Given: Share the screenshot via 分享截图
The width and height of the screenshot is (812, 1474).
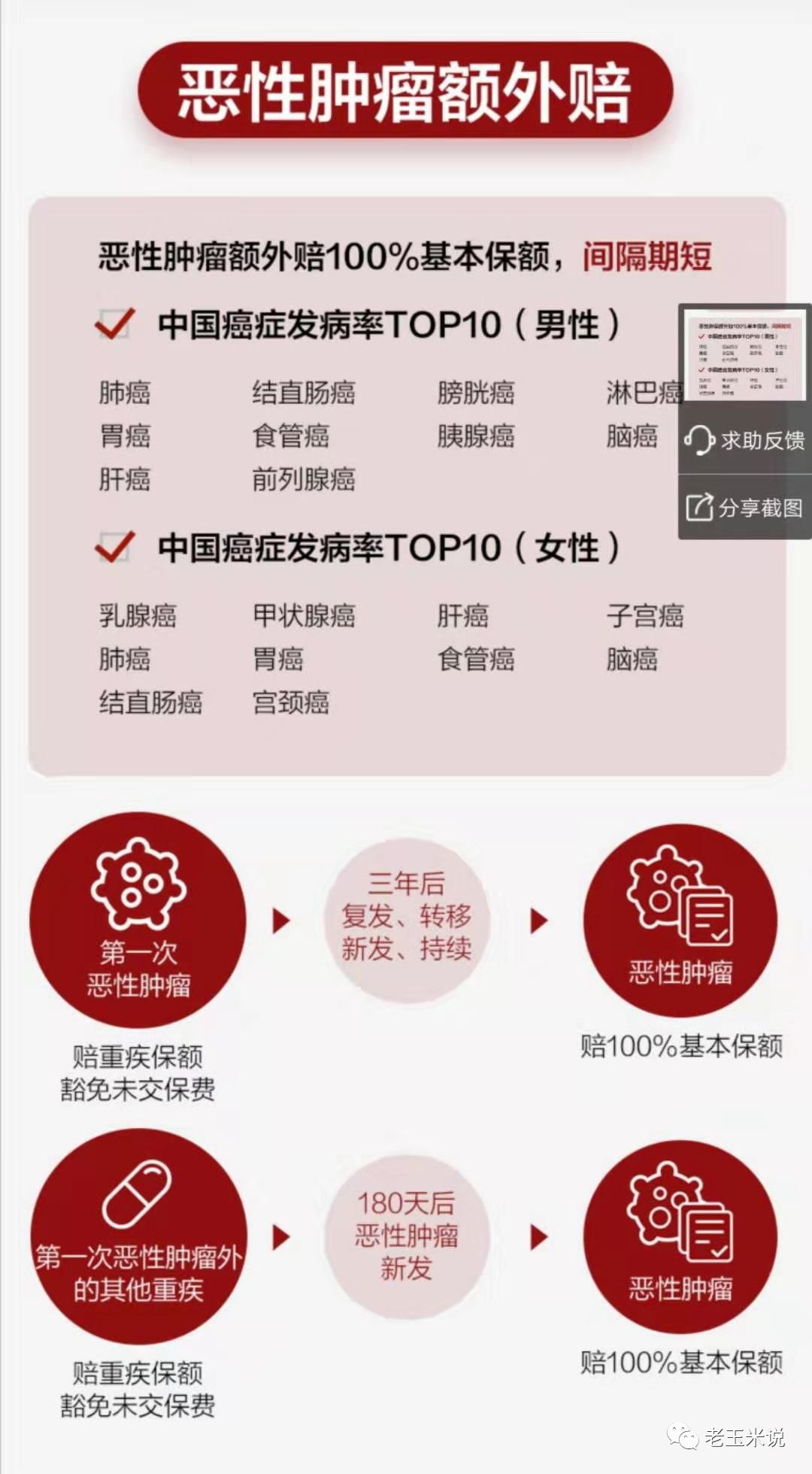Looking at the screenshot, I should point(744,508).
